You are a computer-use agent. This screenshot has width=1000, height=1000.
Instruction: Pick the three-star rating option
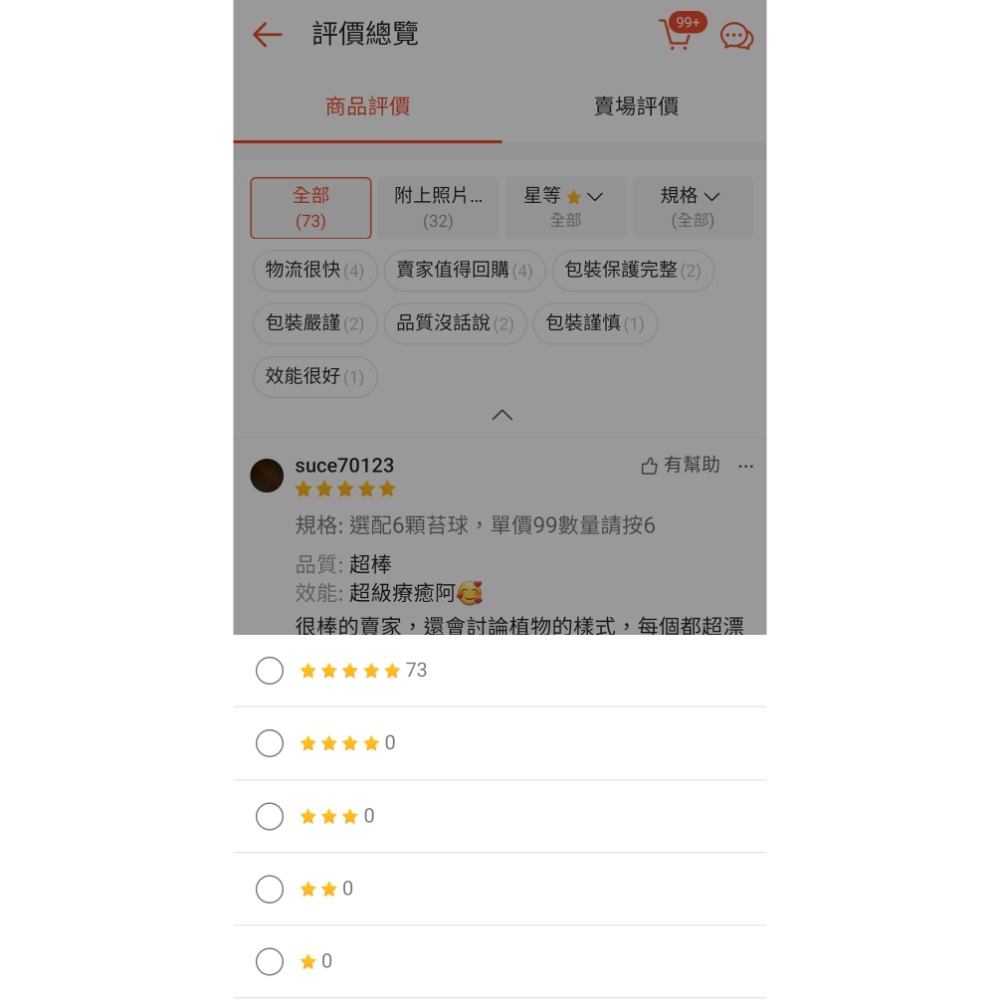tap(270, 816)
